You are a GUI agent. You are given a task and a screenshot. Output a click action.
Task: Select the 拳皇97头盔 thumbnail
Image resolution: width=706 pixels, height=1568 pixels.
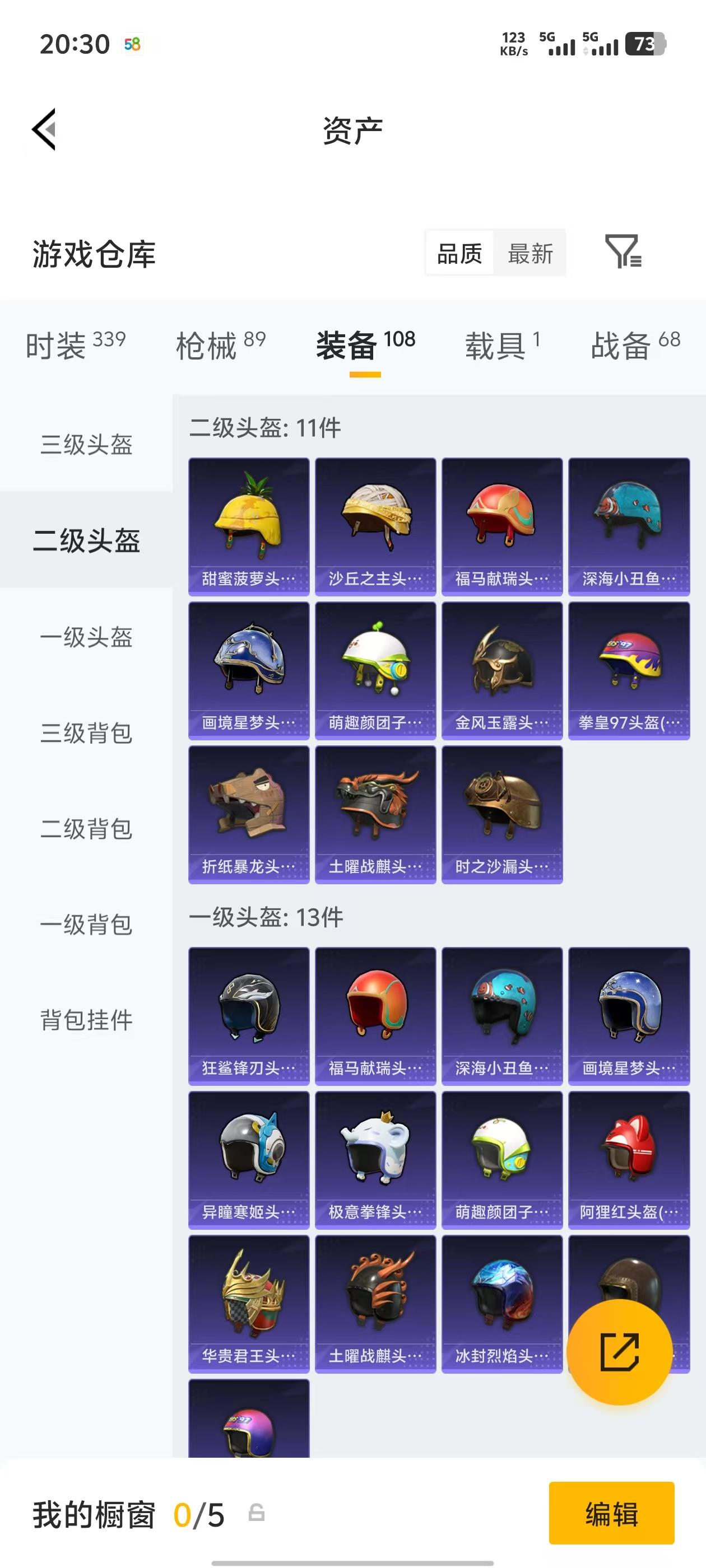(x=629, y=666)
